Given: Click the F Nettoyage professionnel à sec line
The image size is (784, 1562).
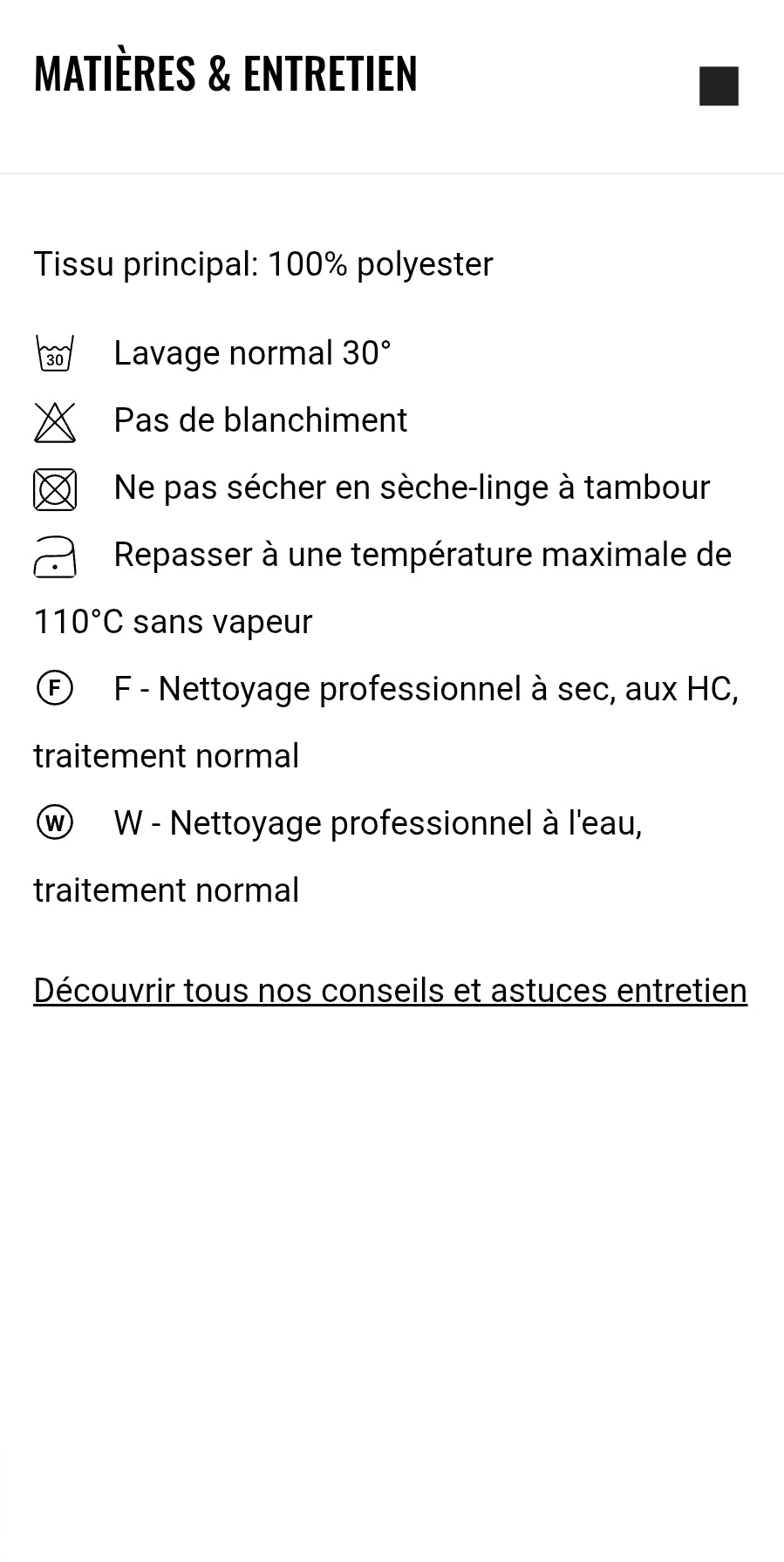Looking at the screenshot, I should [426, 689].
